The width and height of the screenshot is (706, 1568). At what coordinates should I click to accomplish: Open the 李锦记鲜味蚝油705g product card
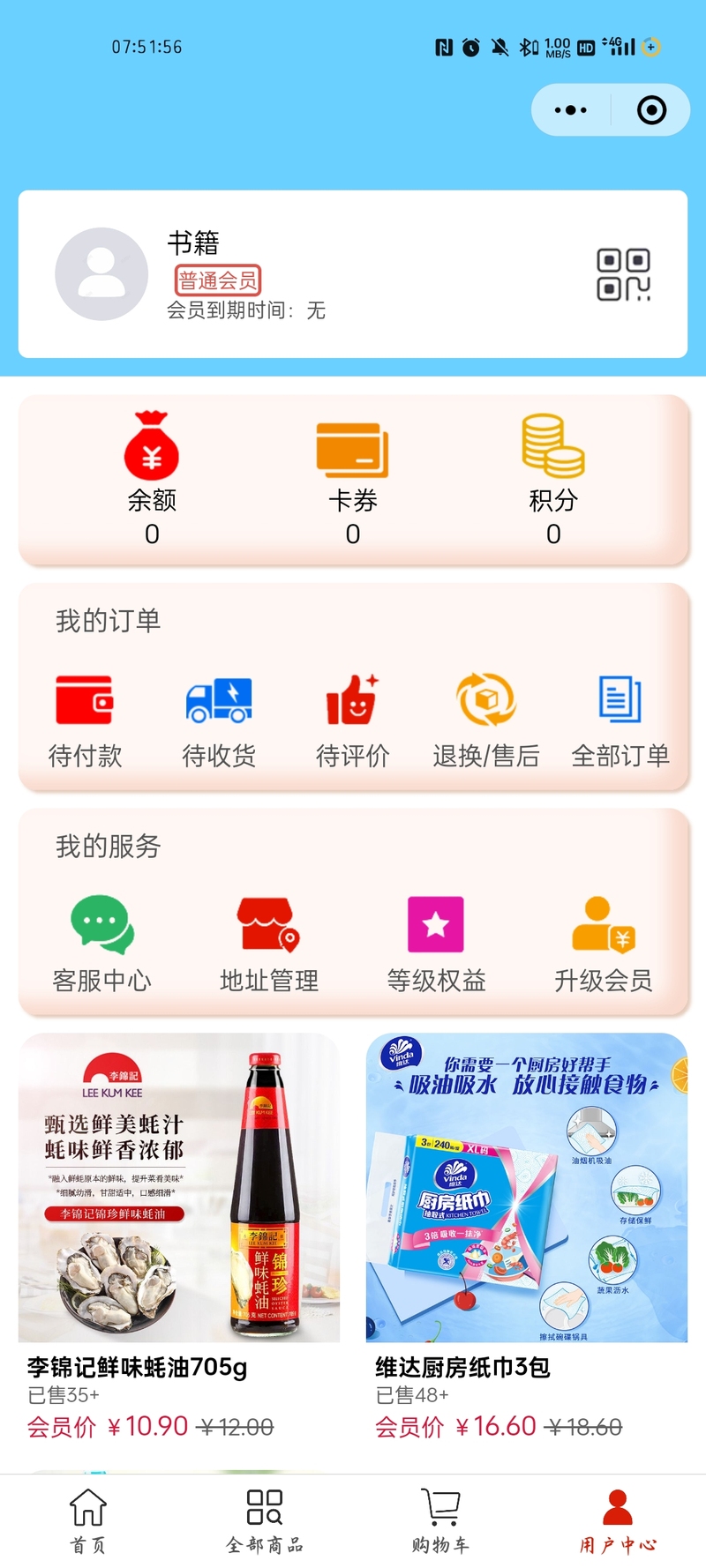(x=179, y=1240)
